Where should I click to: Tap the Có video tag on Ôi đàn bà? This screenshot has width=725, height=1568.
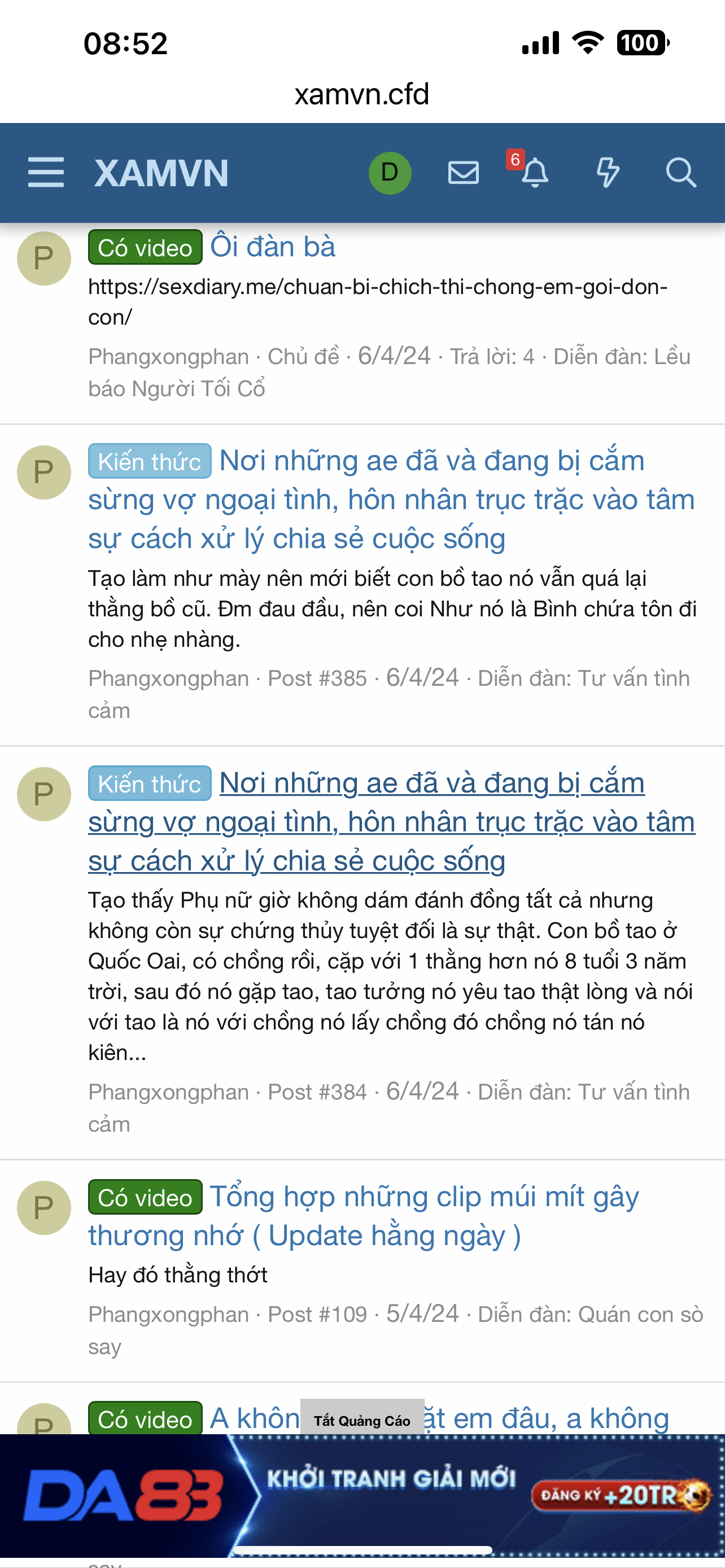[x=145, y=248]
